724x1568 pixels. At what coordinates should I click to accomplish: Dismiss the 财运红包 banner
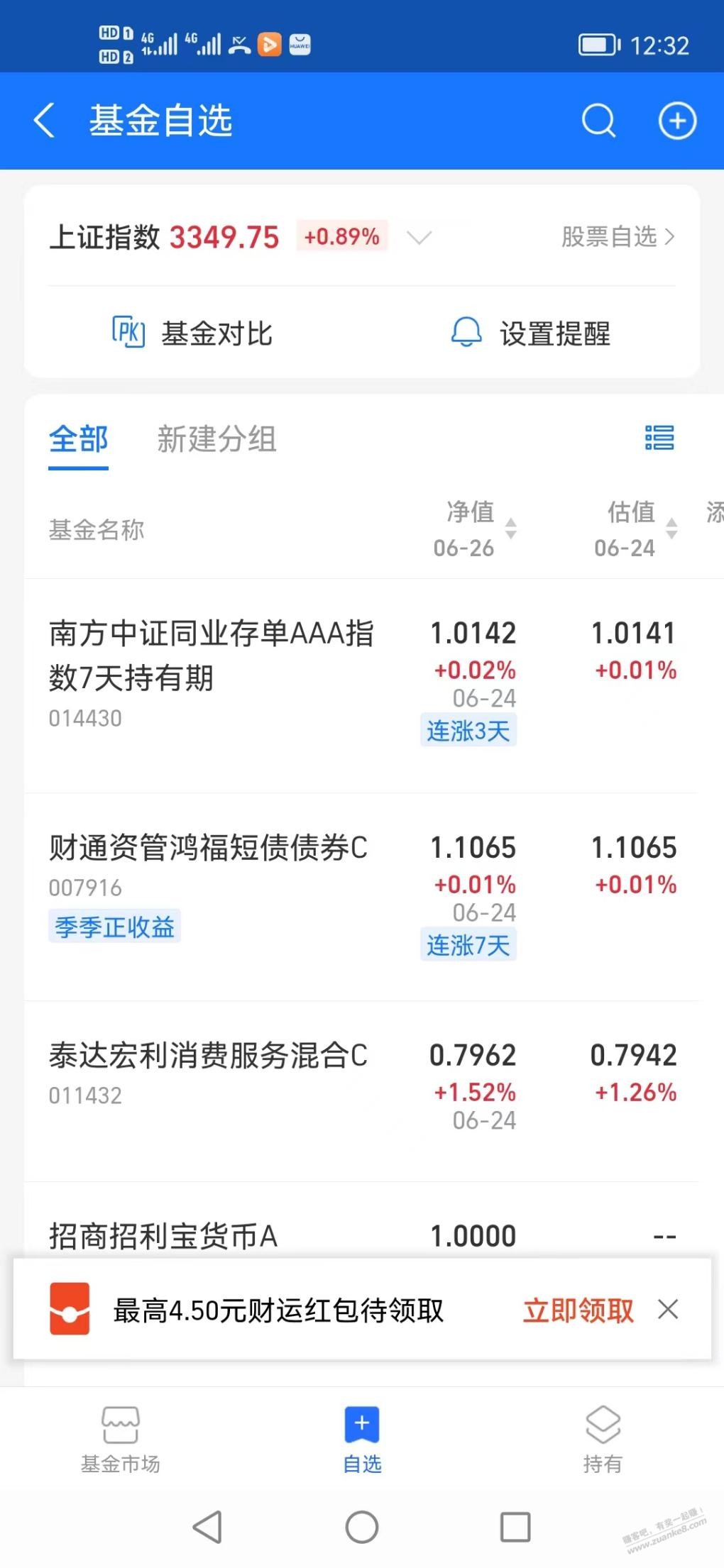coord(668,1310)
